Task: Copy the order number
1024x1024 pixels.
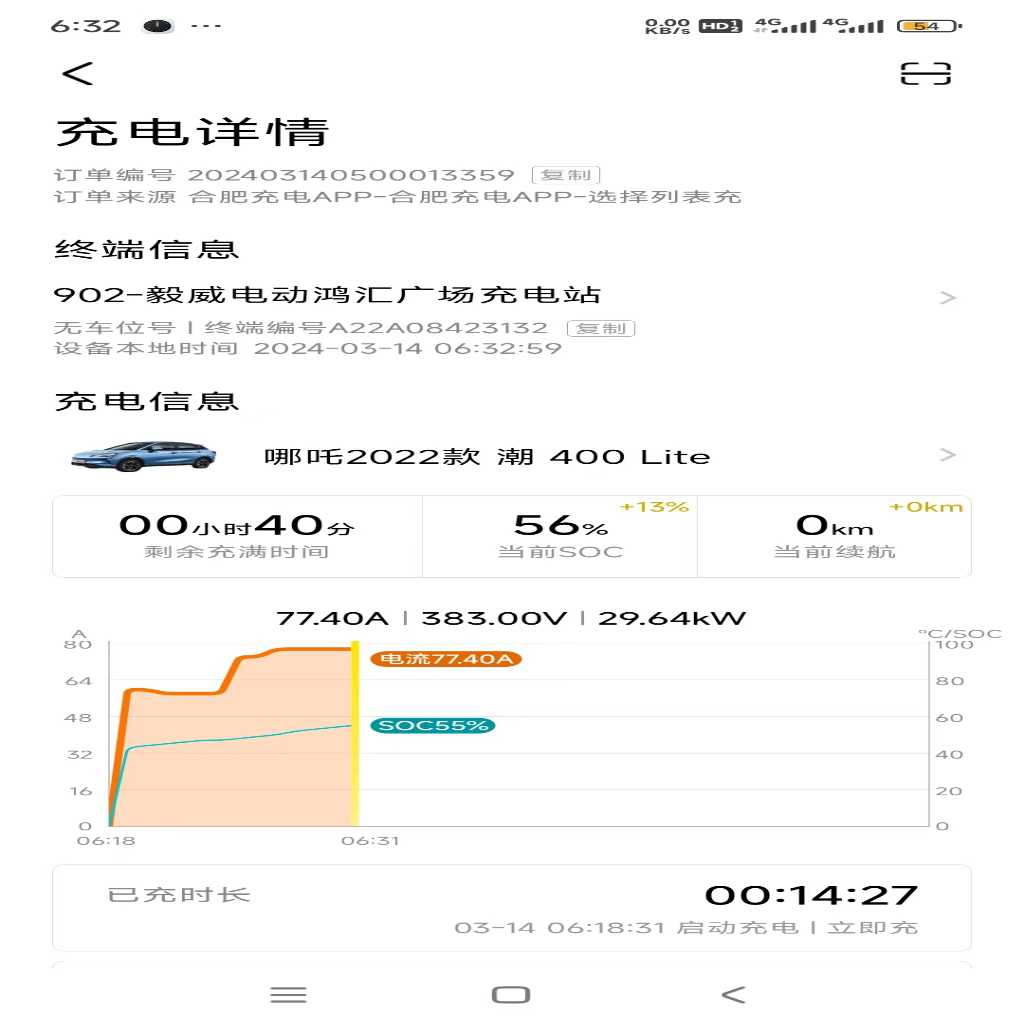Action: [565, 175]
